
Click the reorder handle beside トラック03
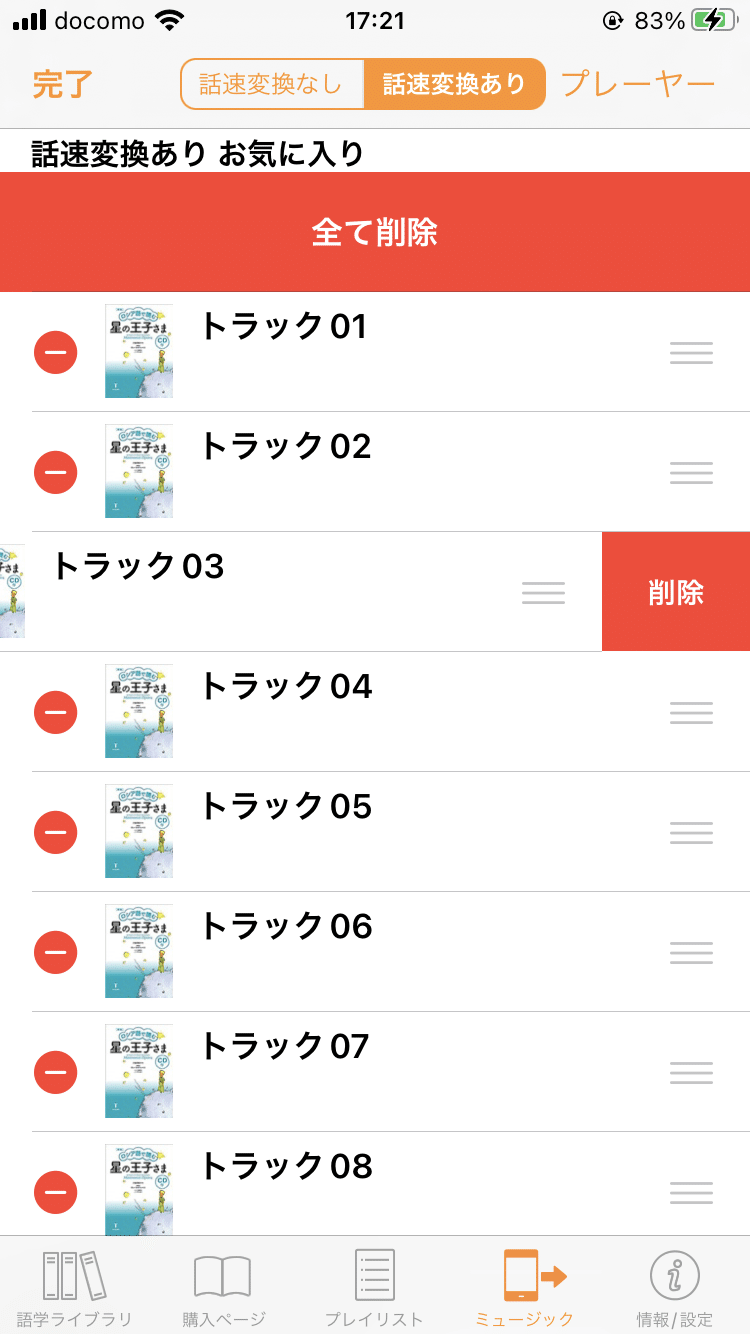(543, 592)
